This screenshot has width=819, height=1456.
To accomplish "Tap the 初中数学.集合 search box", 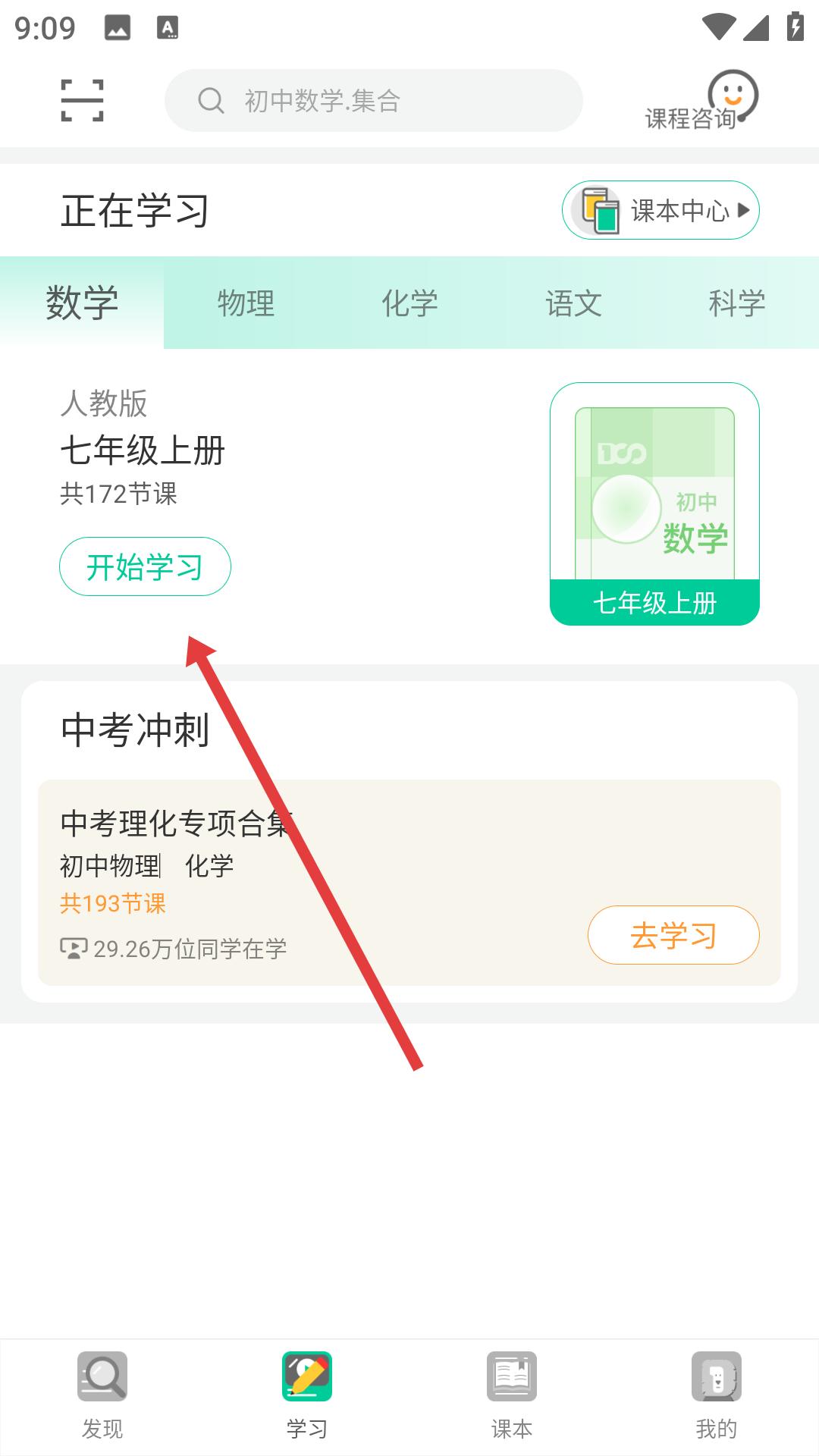I will [x=373, y=100].
